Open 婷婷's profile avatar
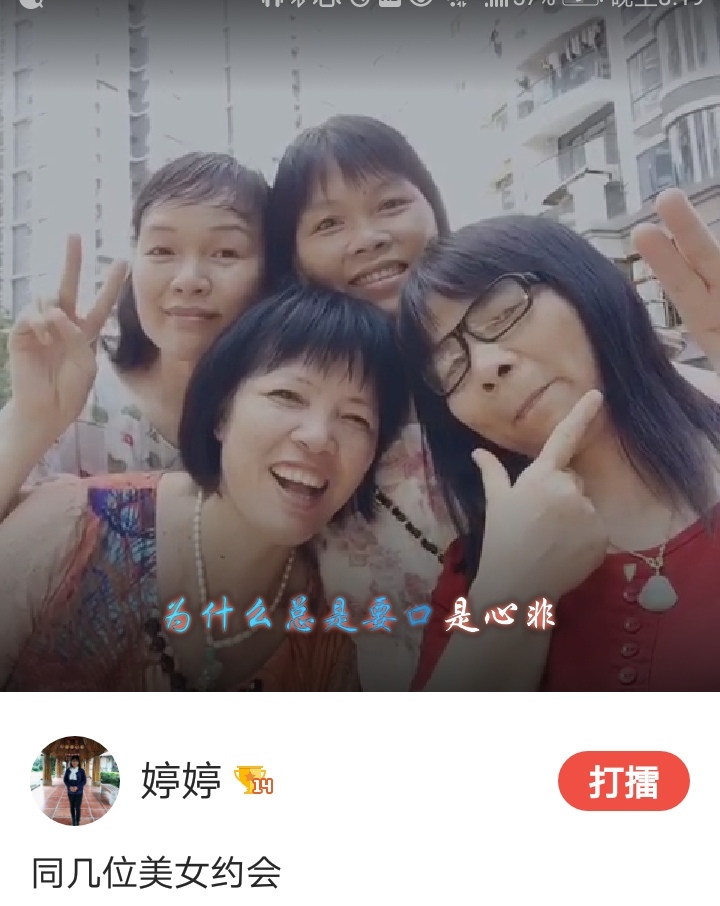This screenshot has height=906, width=720. [75, 781]
